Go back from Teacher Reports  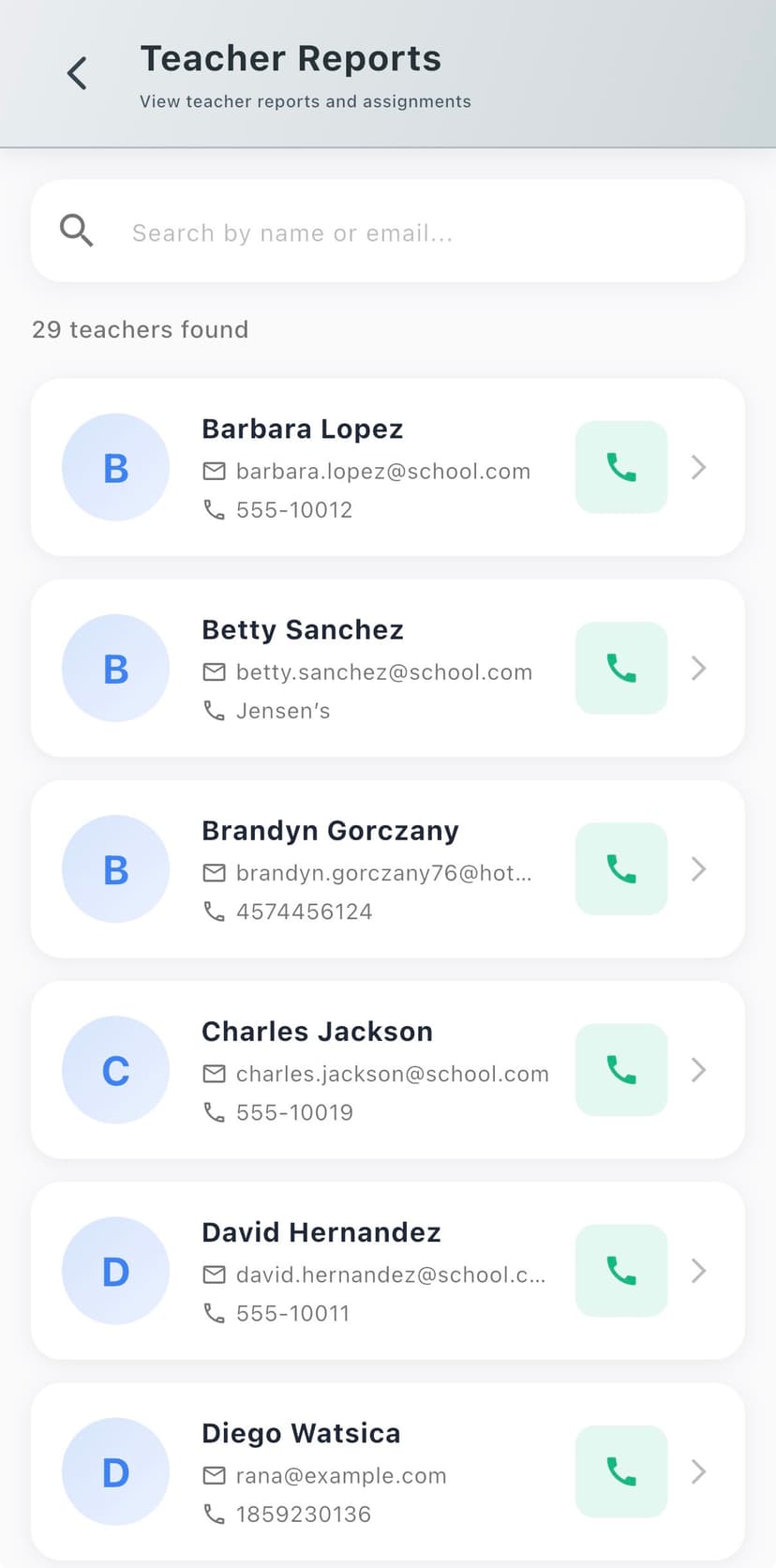coord(78,73)
